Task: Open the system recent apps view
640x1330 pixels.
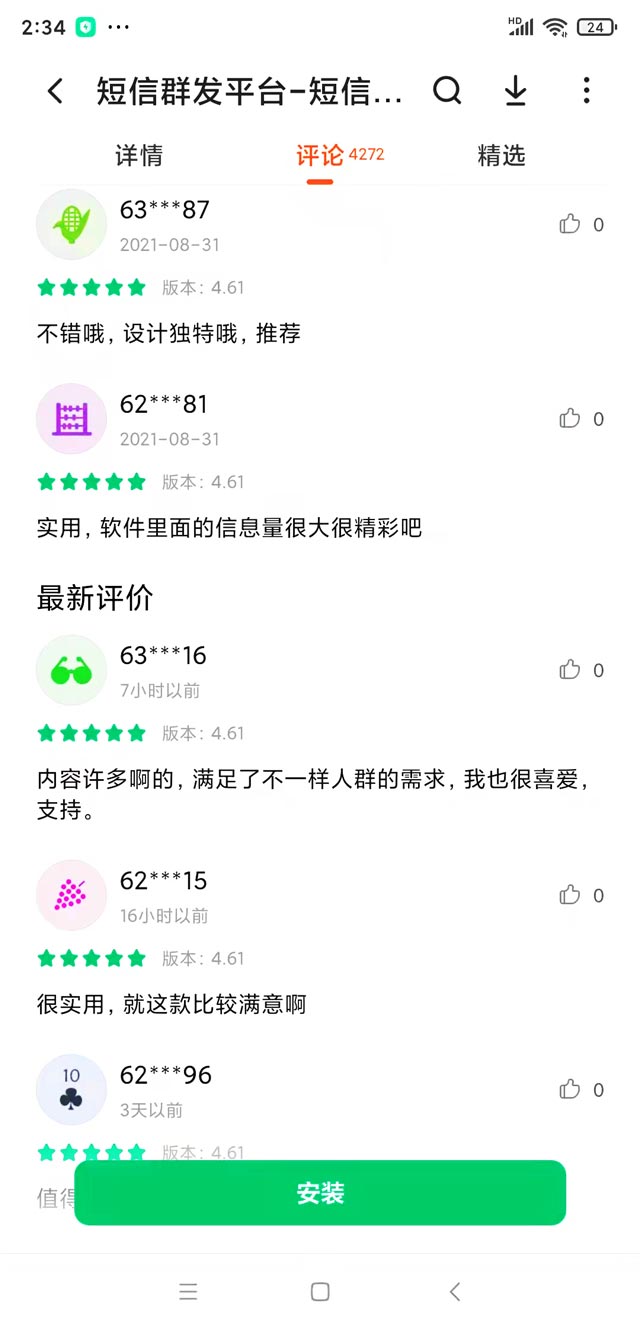Action: pos(188,1292)
